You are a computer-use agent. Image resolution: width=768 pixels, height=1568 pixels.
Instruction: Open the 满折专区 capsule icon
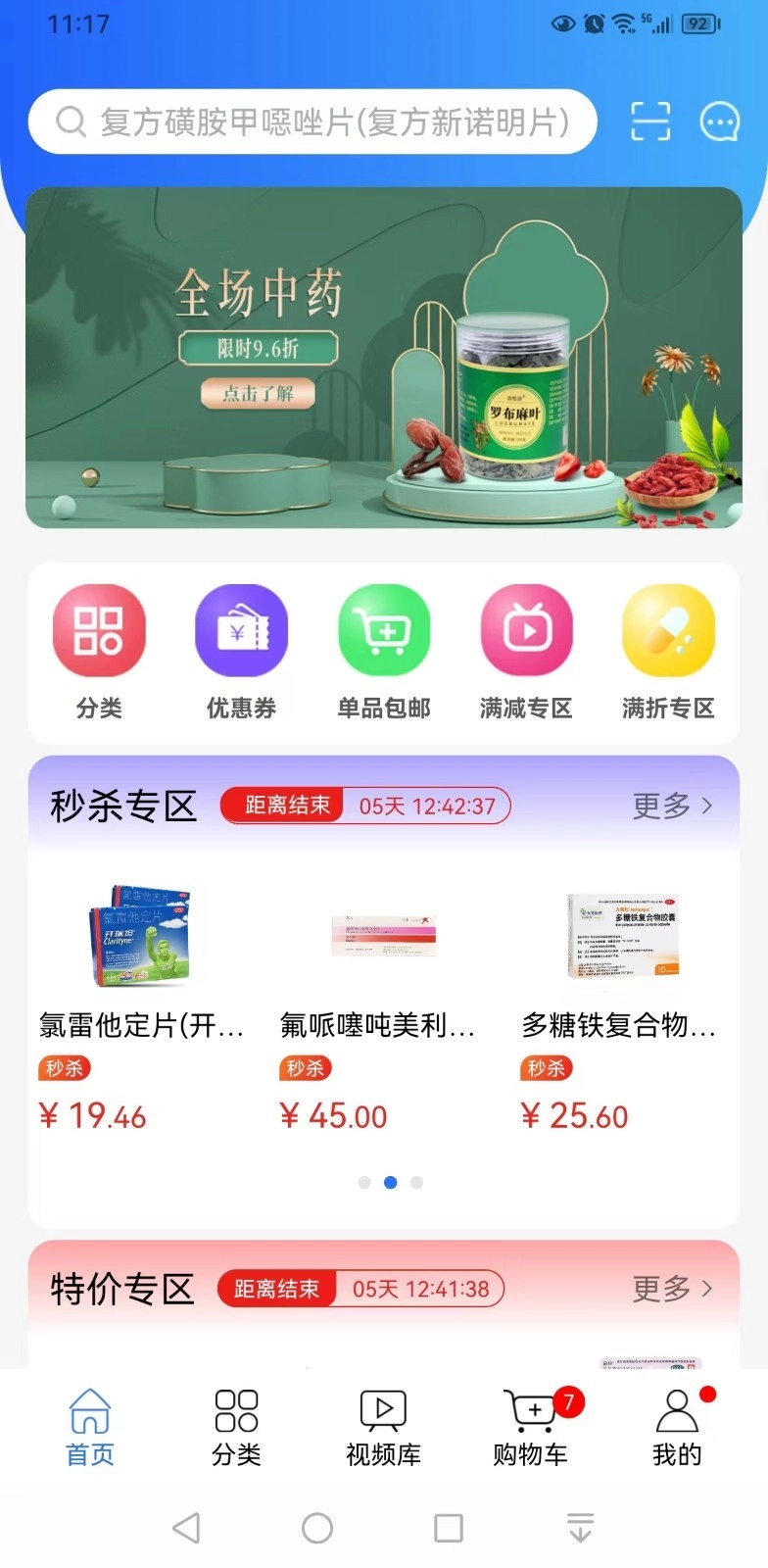click(x=669, y=630)
